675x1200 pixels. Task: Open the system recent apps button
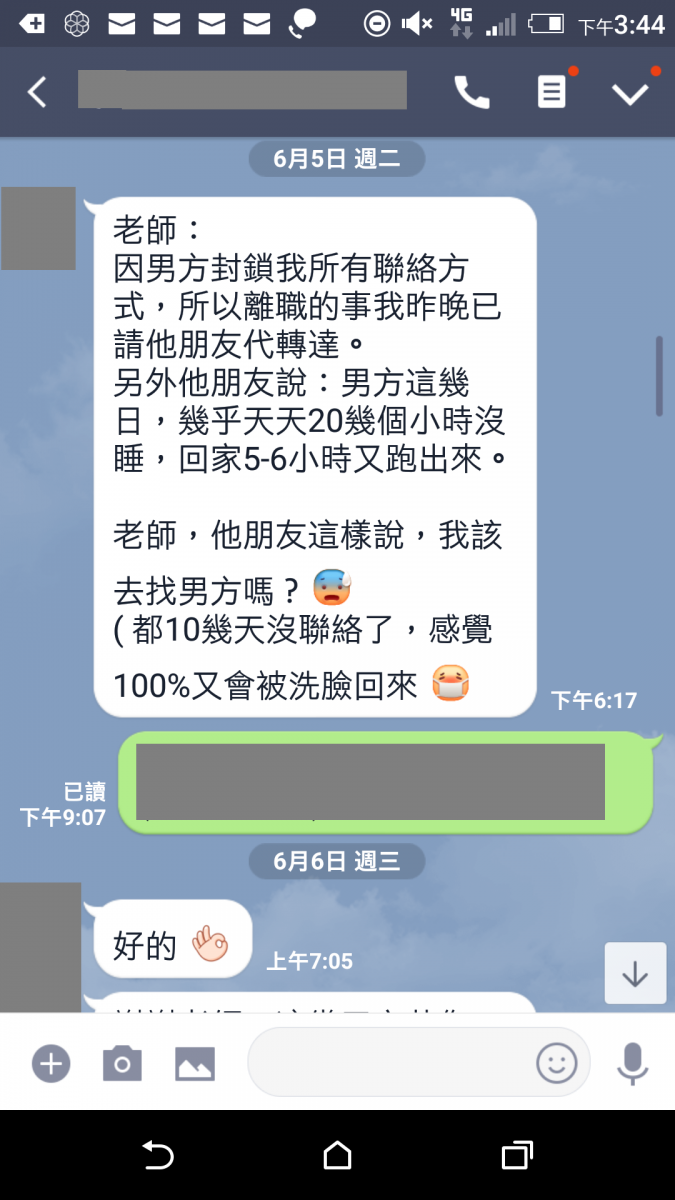[516, 1156]
